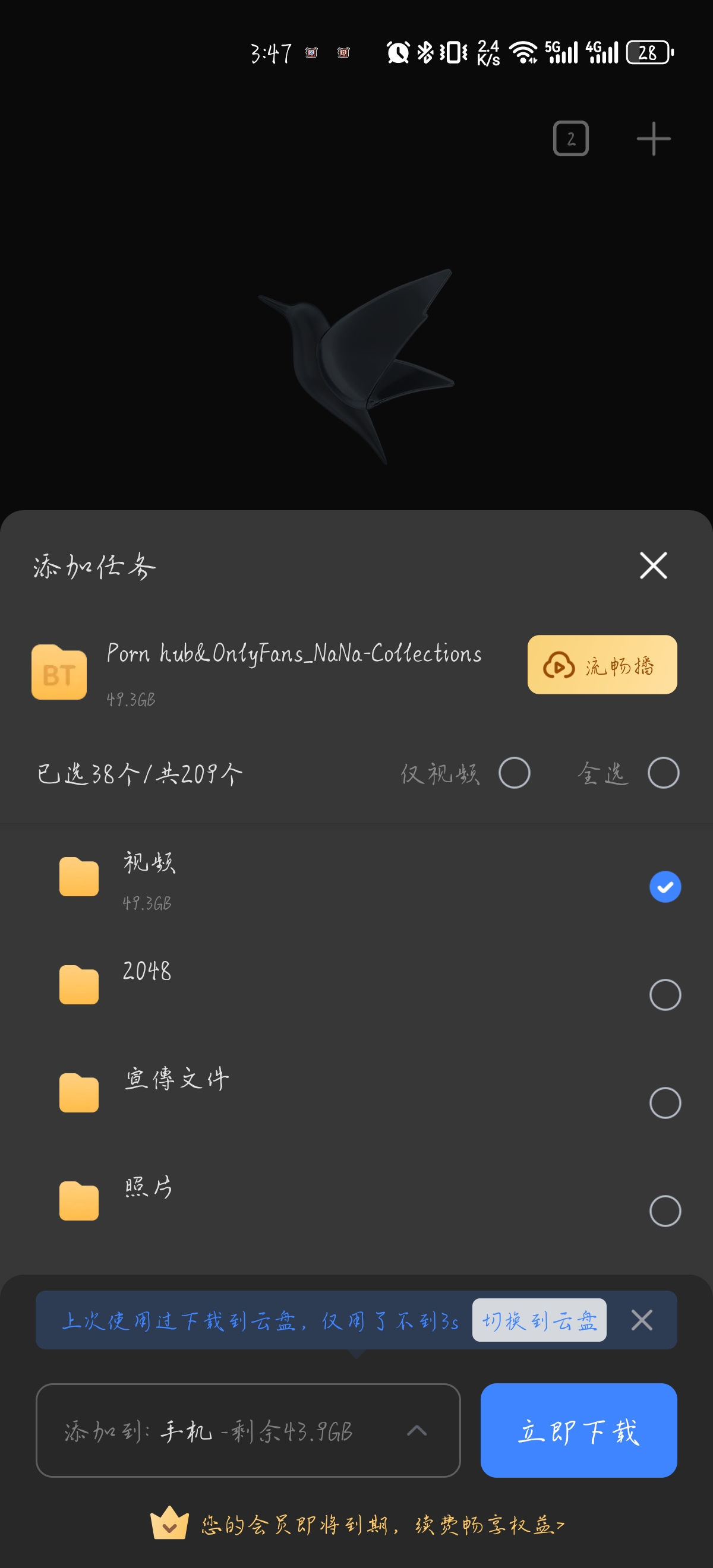Viewport: 713px width, 1568px height.
Task: Tap the Wi-Fi icon in status bar
Action: click(x=523, y=53)
